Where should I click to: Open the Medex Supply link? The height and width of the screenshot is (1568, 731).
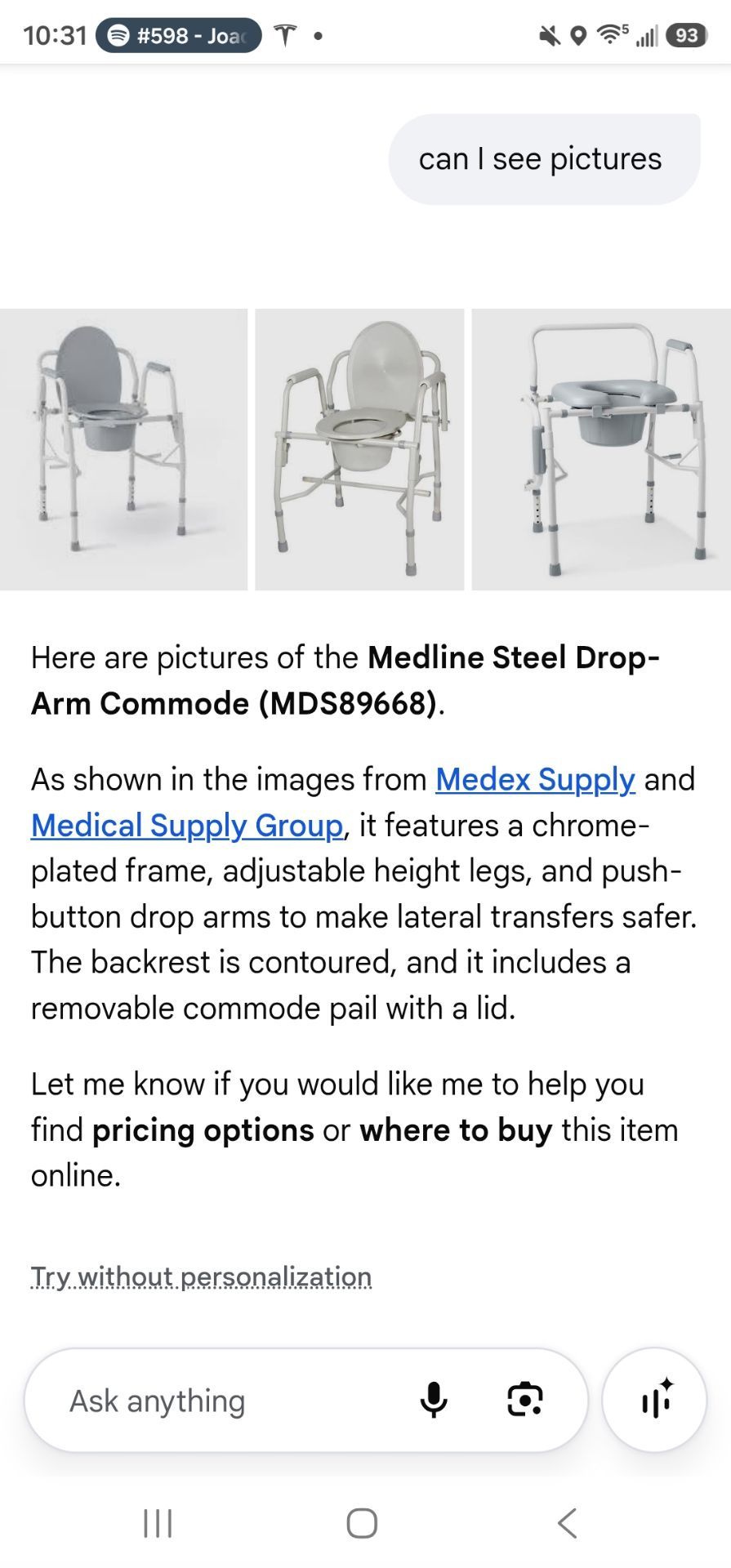coord(535,779)
